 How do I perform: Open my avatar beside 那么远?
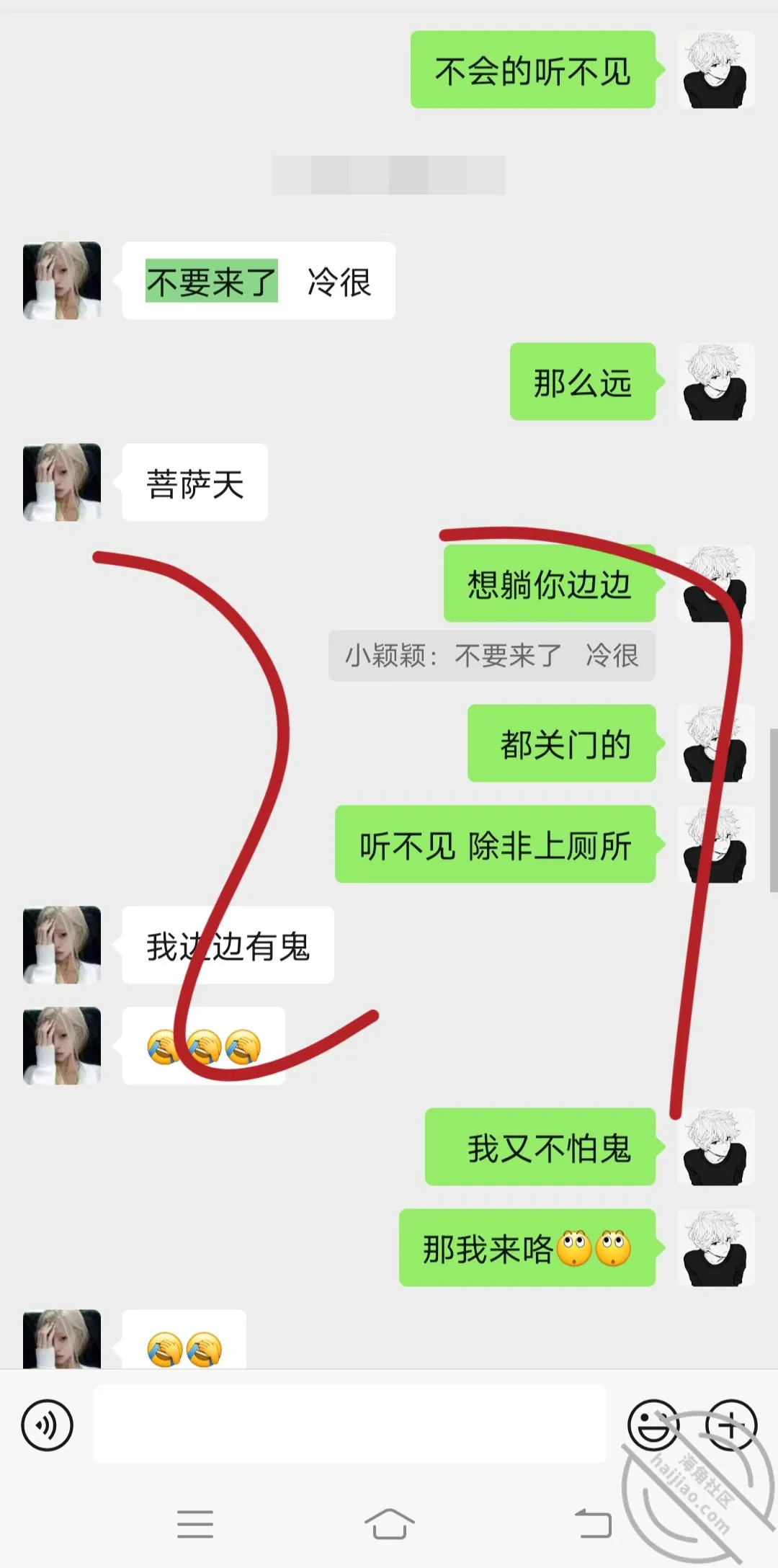click(x=715, y=382)
